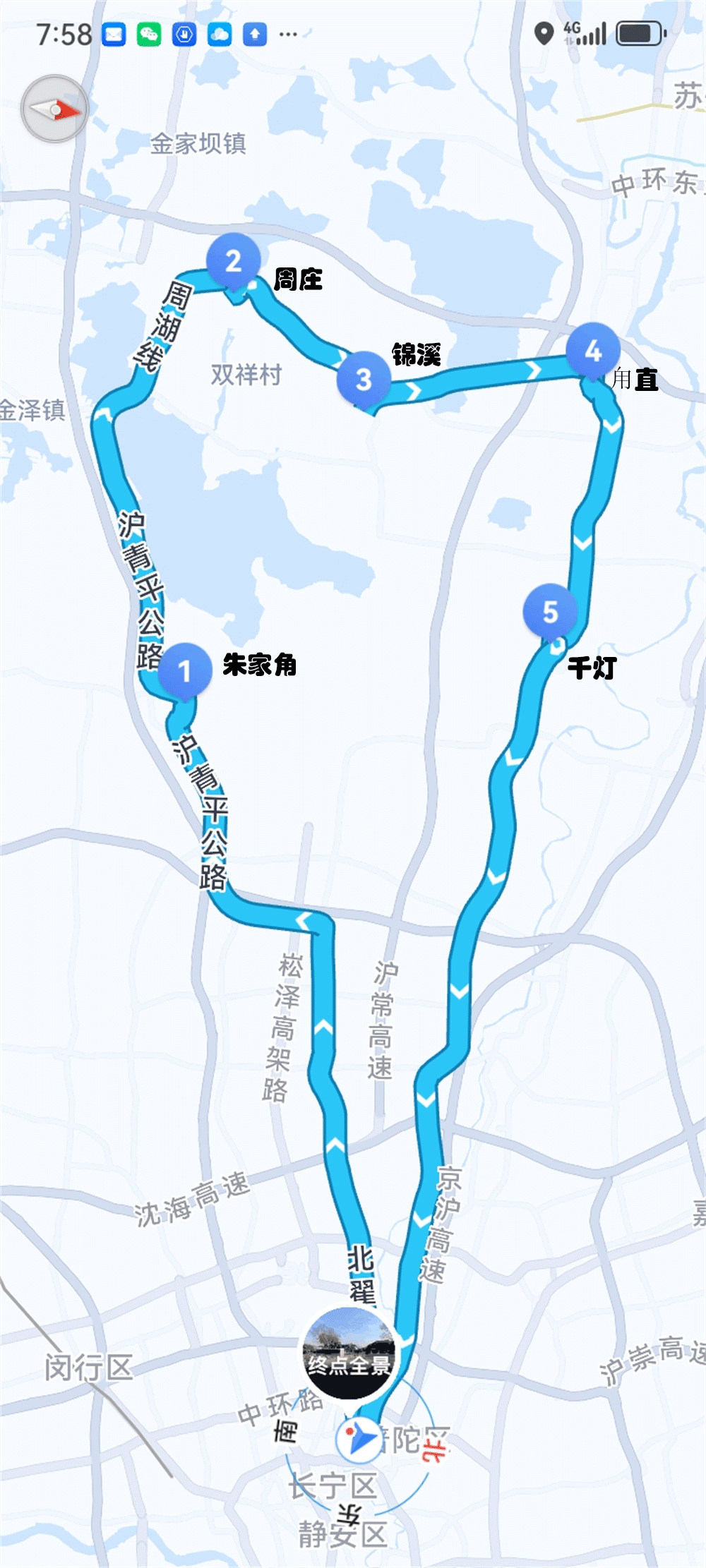706x1568 pixels.
Task: Select waypoint 2 marker at 周庄
Action: click(x=234, y=261)
